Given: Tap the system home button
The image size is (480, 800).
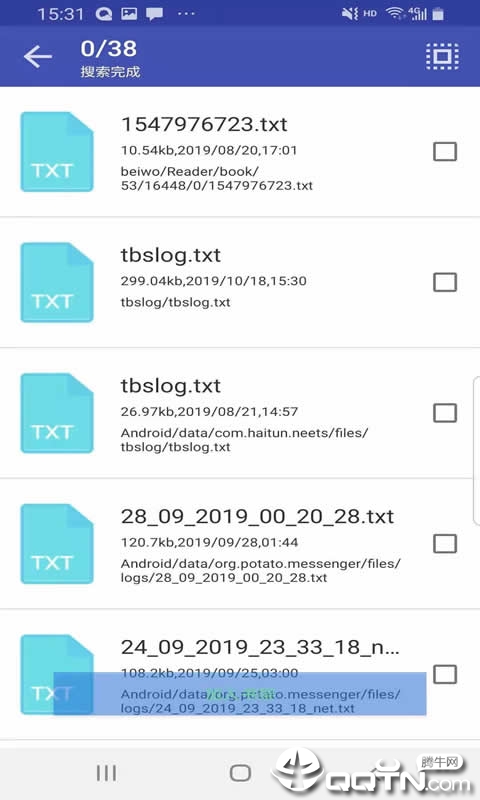Looking at the screenshot, I should click(x=240, y=773).
